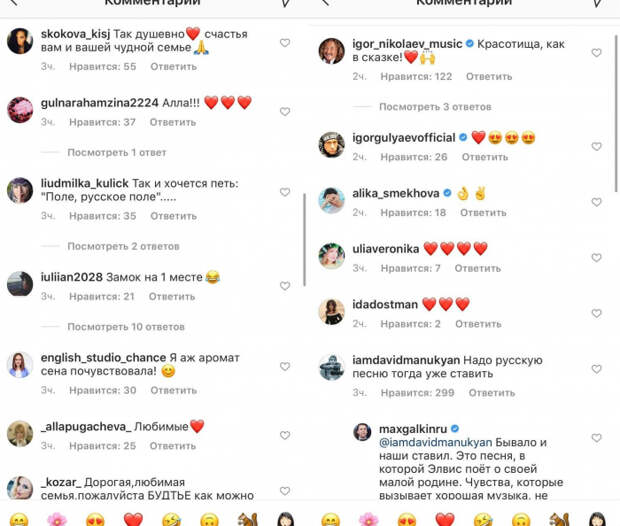This screenshot has height=526, width=620.
Task: Reply to uliaveronika's comment
Action: [477, 268]
